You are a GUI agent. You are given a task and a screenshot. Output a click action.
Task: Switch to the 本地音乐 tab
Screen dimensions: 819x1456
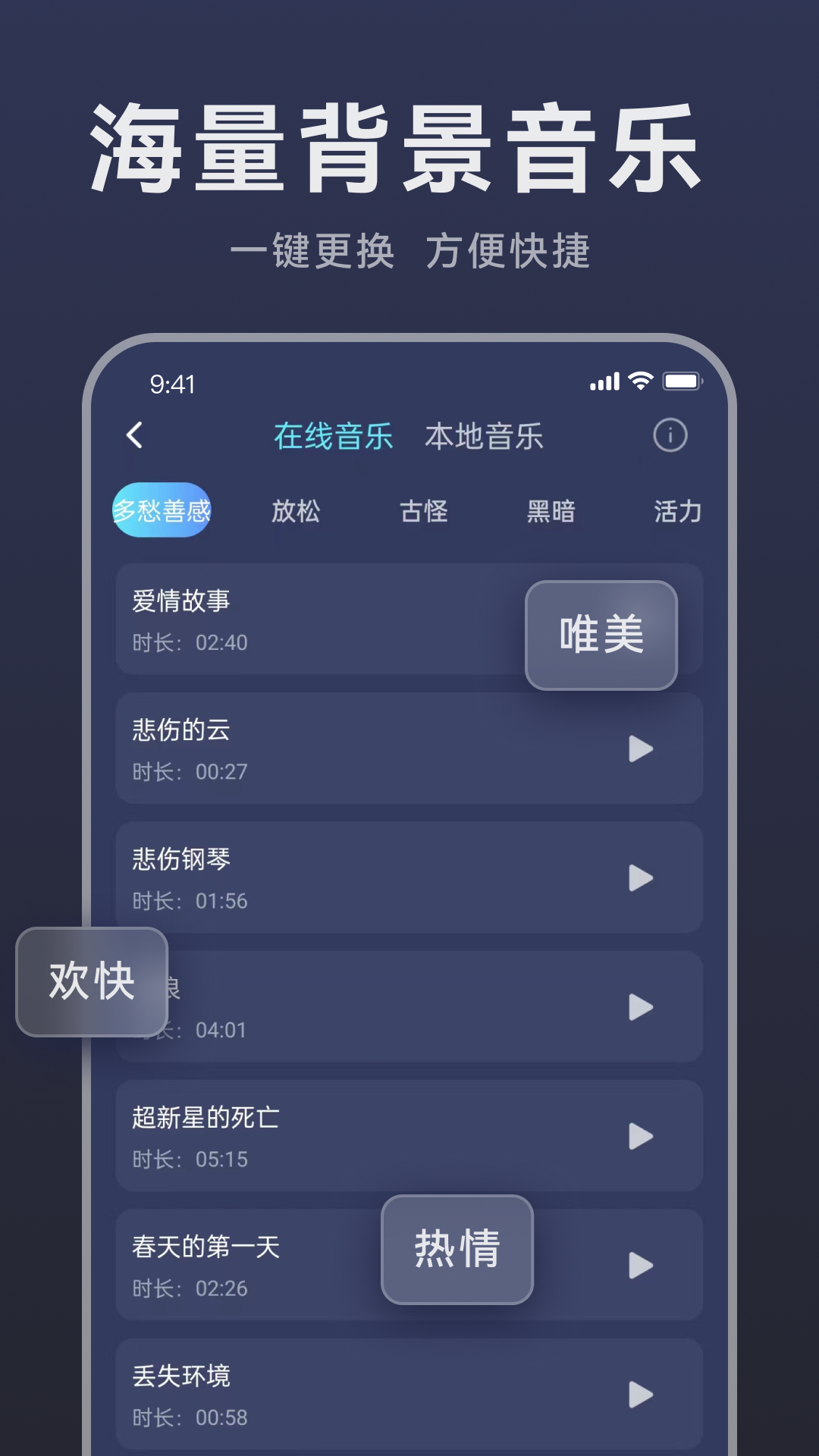(485, 438)
